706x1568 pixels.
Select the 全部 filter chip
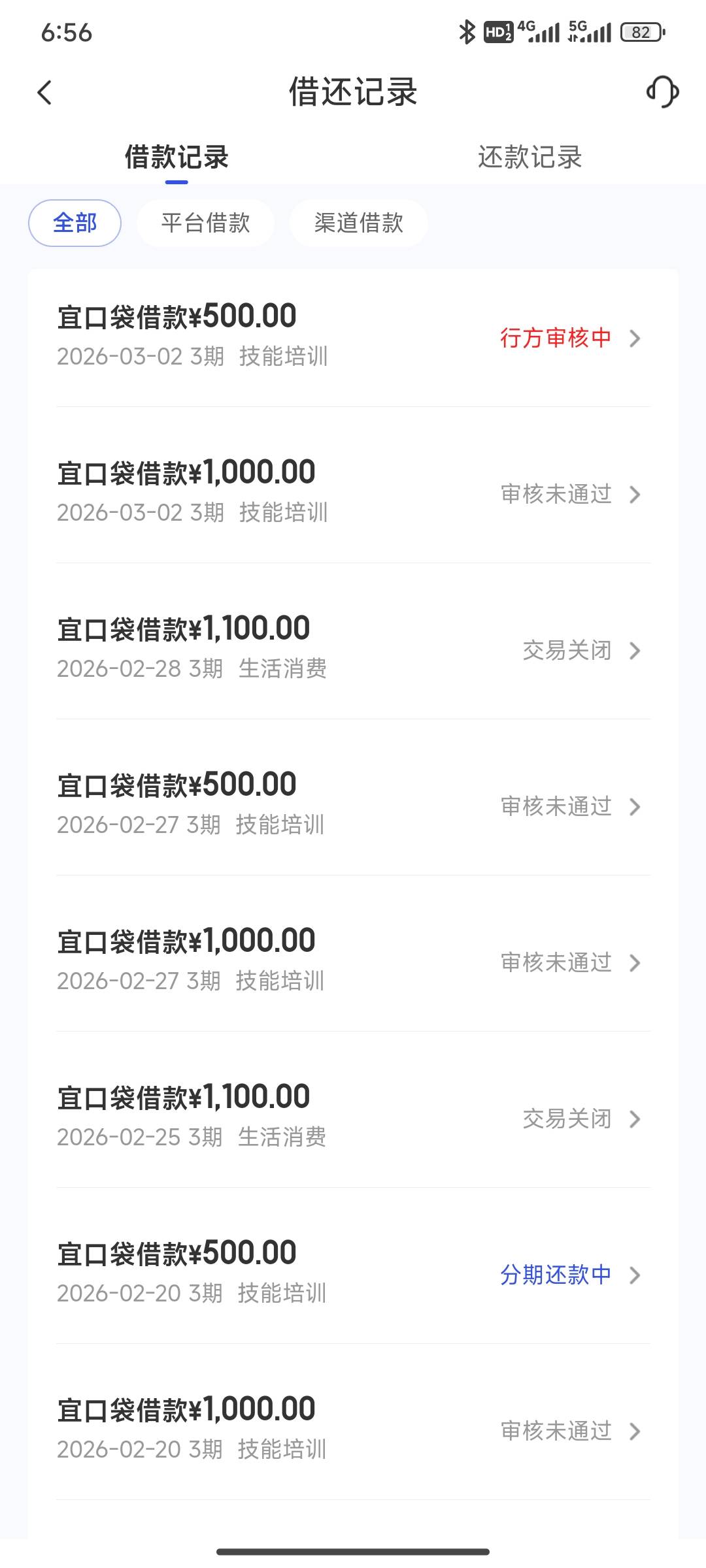coord(75,223)
